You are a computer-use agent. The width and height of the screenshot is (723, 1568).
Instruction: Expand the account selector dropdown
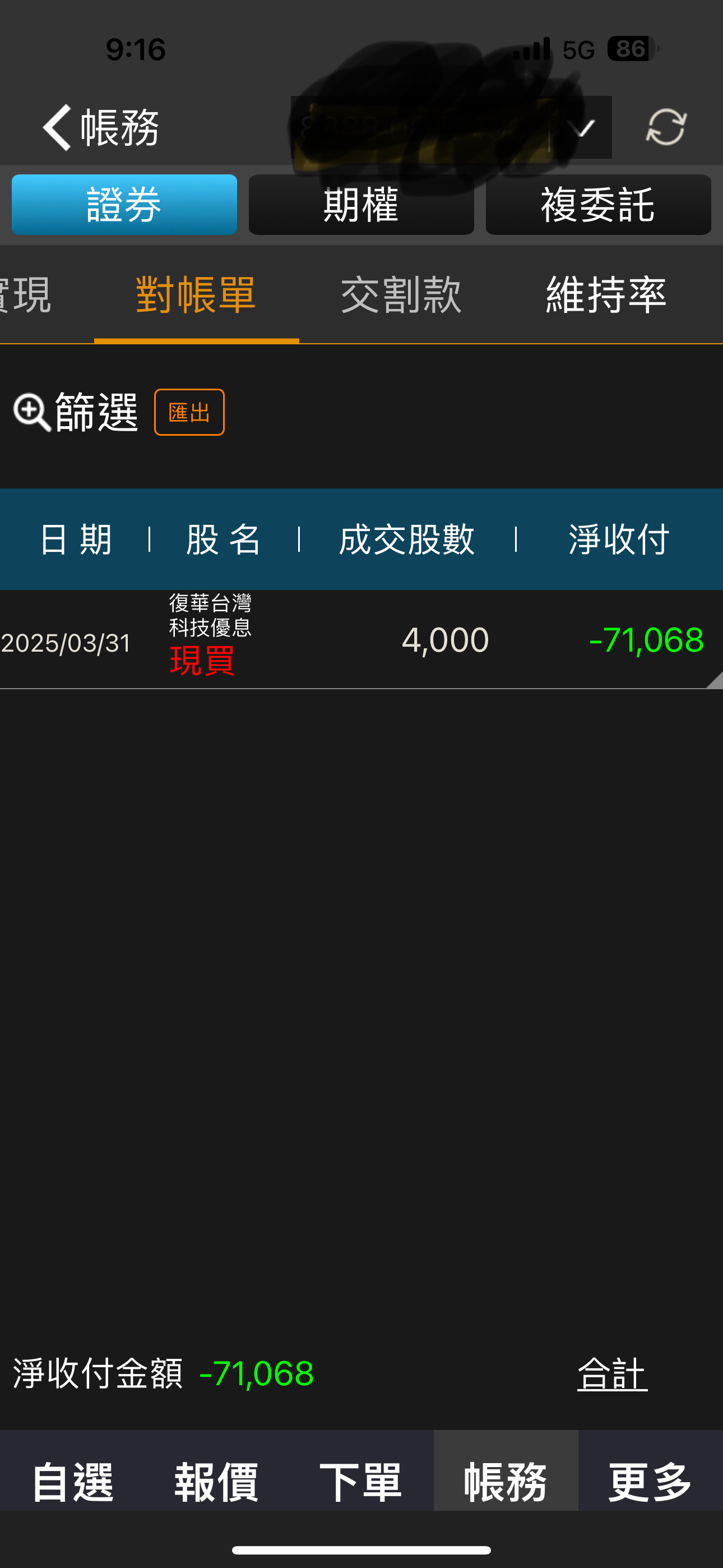pos(582,128)
